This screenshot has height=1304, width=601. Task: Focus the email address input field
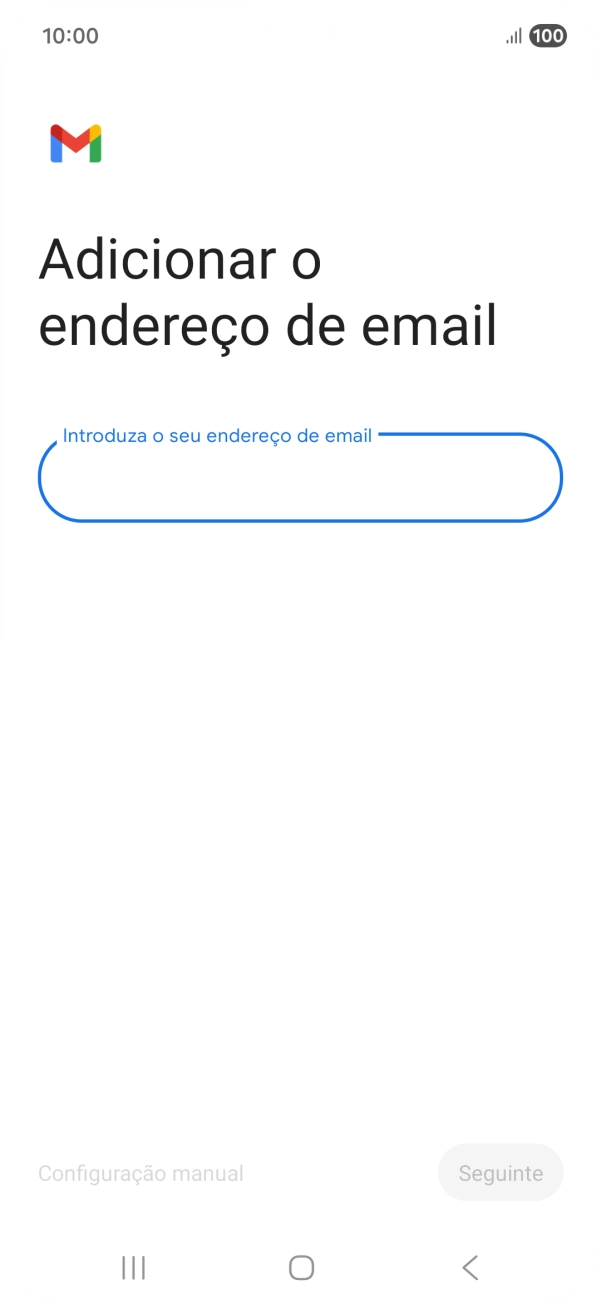point(300,479)
